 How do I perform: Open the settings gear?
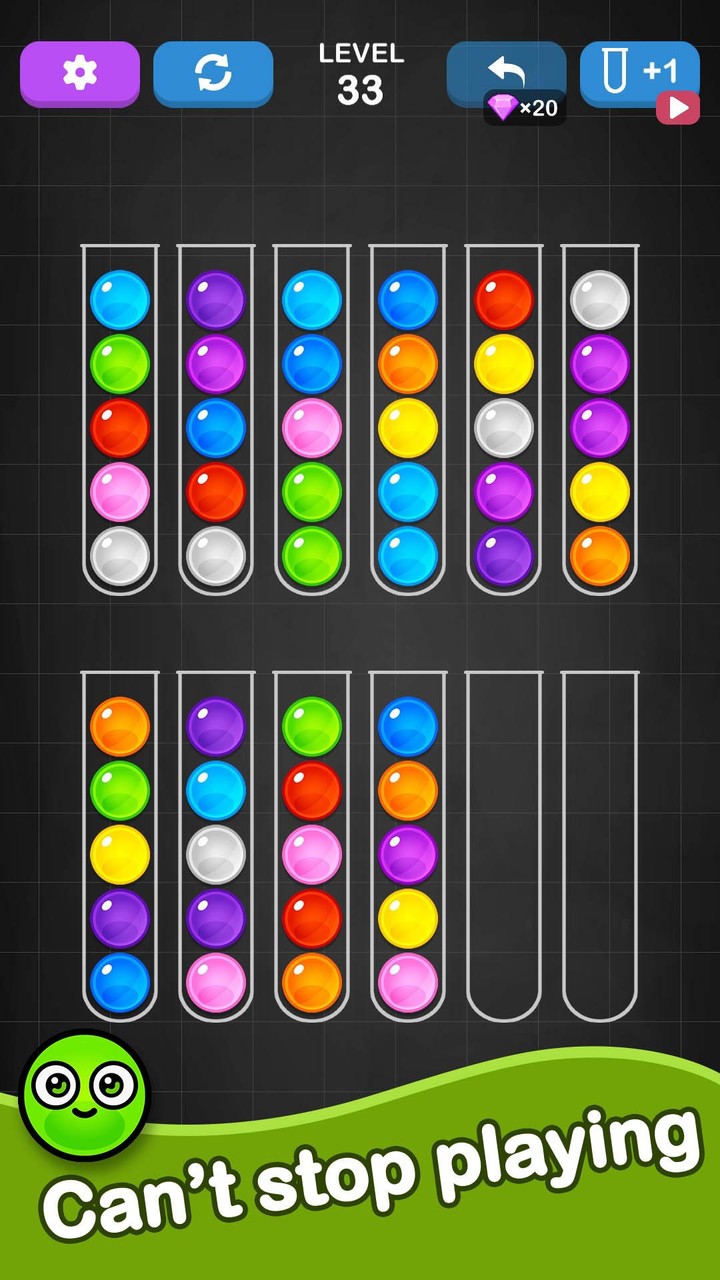tap(80, 73)
